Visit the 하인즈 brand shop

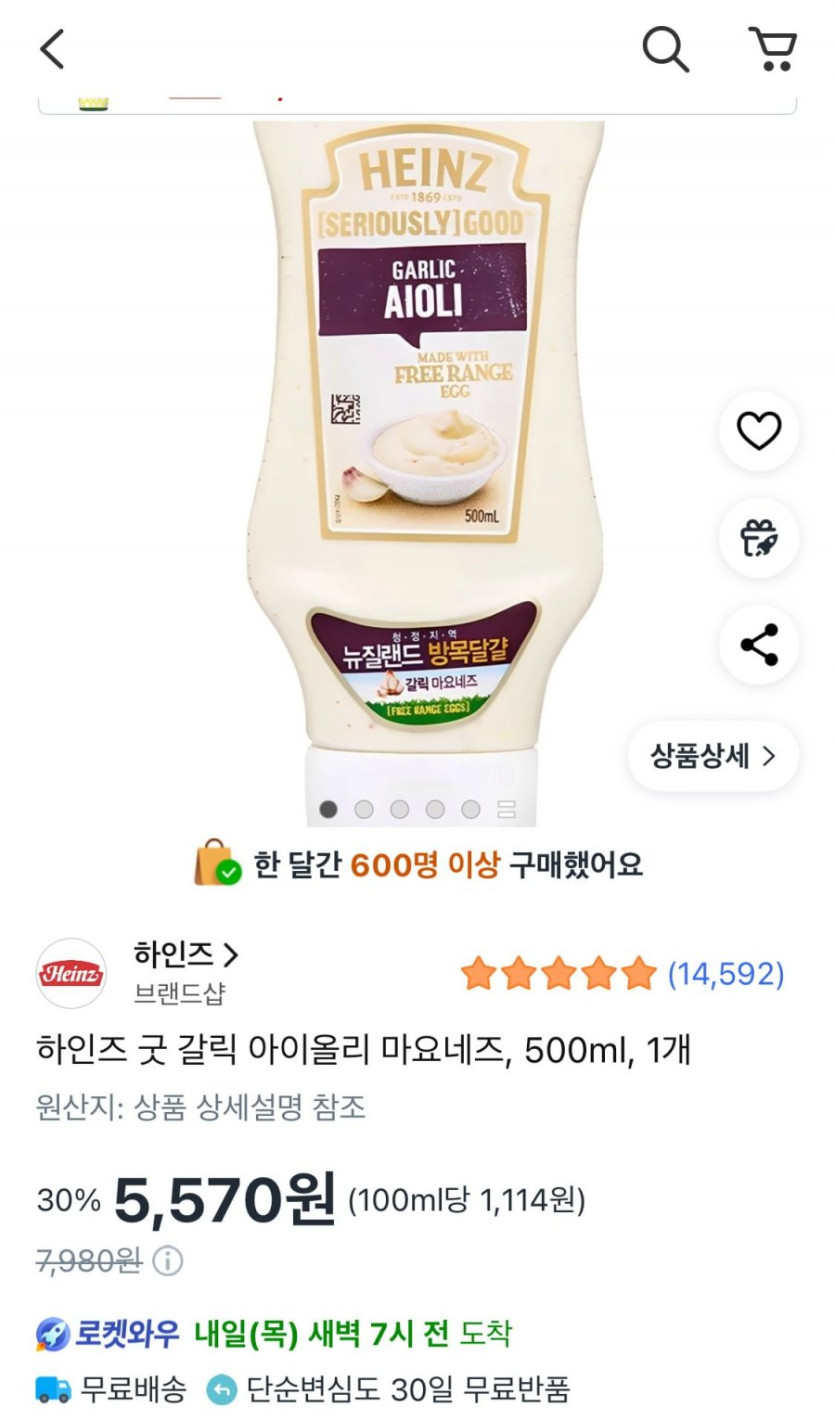(x=186, y=955)
